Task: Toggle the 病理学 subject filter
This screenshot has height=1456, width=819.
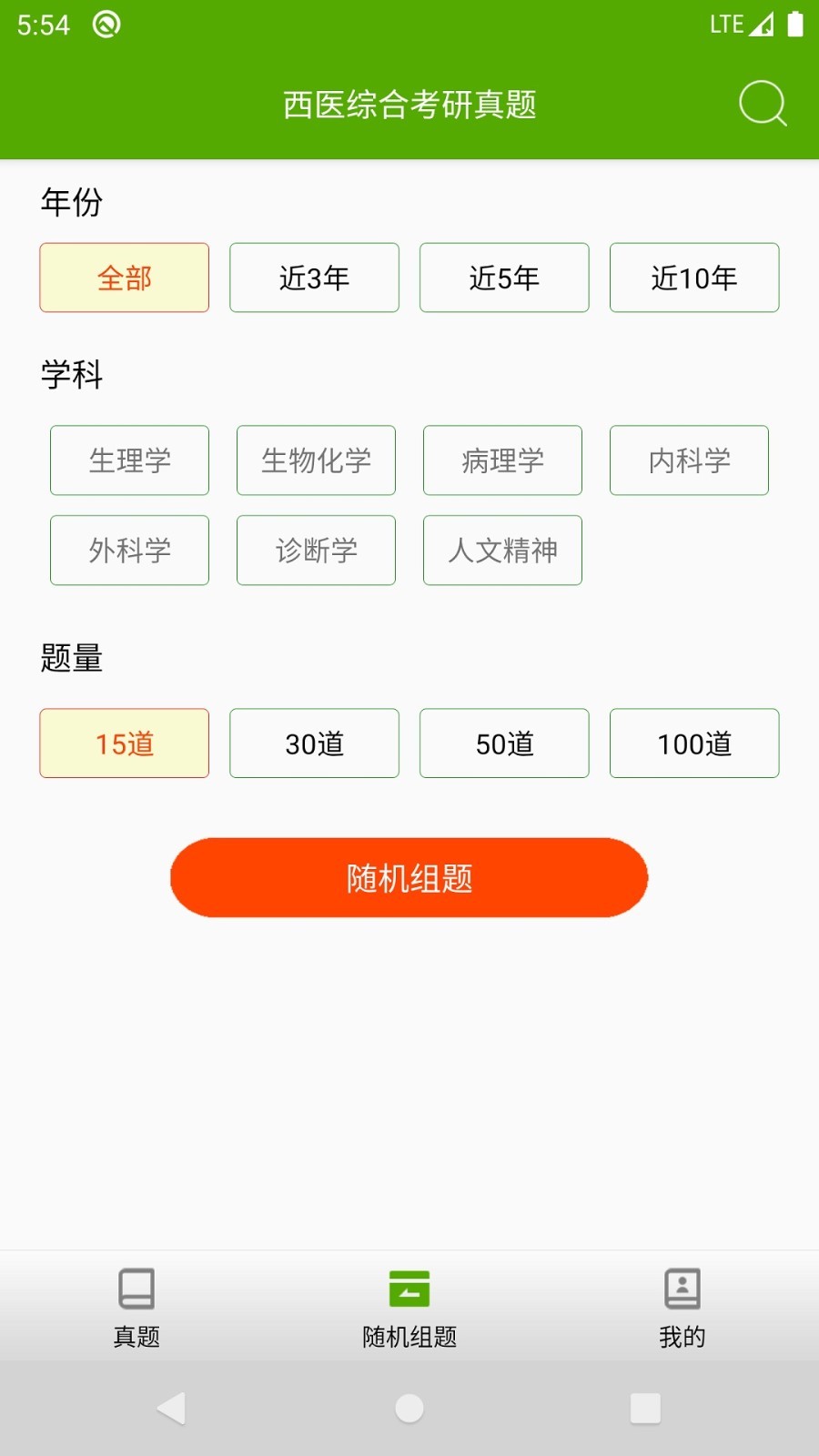Action: click(502, 460)
